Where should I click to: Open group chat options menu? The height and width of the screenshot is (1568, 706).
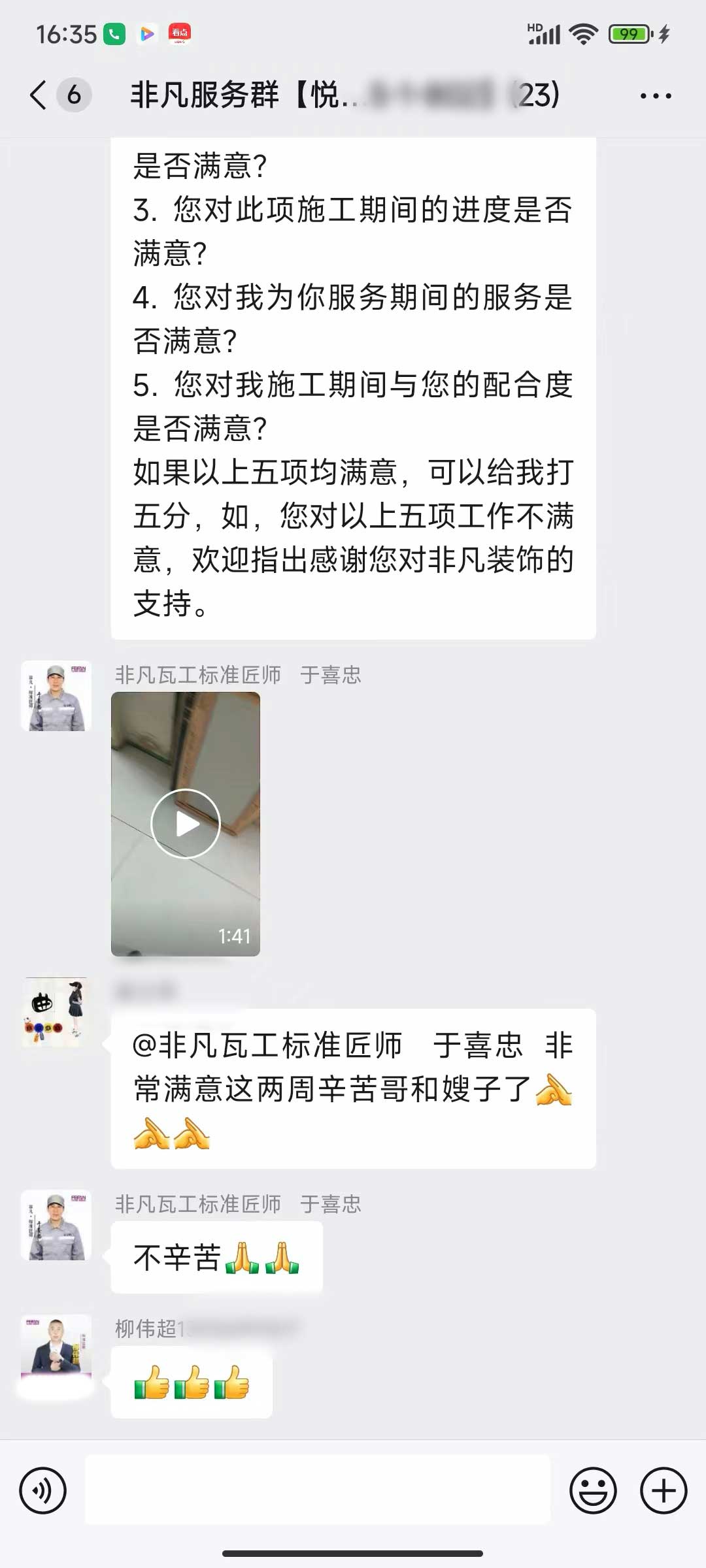656,96
